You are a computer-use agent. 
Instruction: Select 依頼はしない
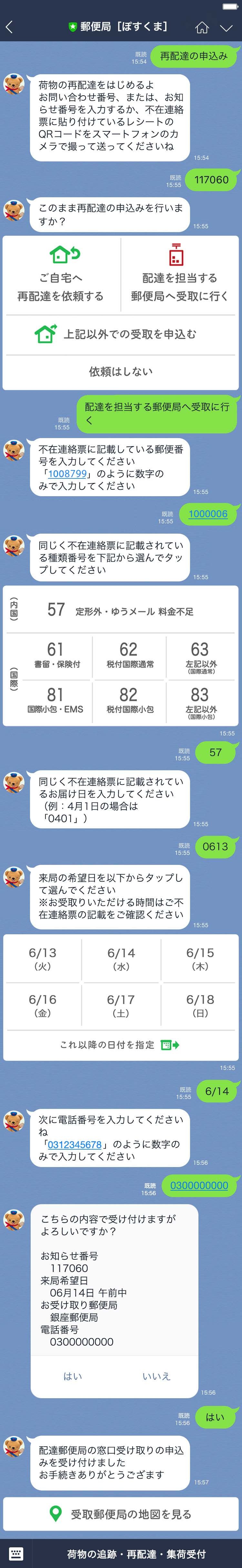(x=120, y=371)
